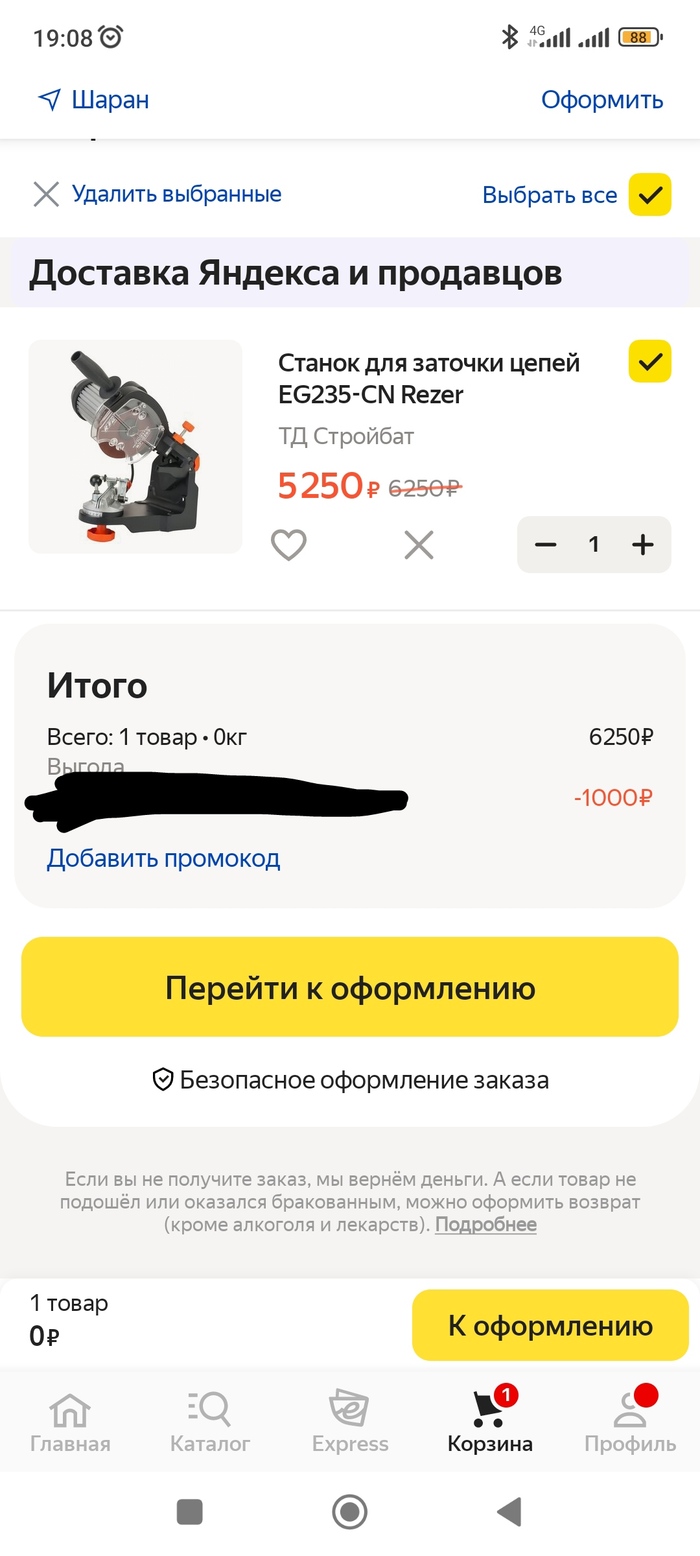Screen dimensions: 700x1556
Task: Tap the К оформлению button
Action: 550,1326
